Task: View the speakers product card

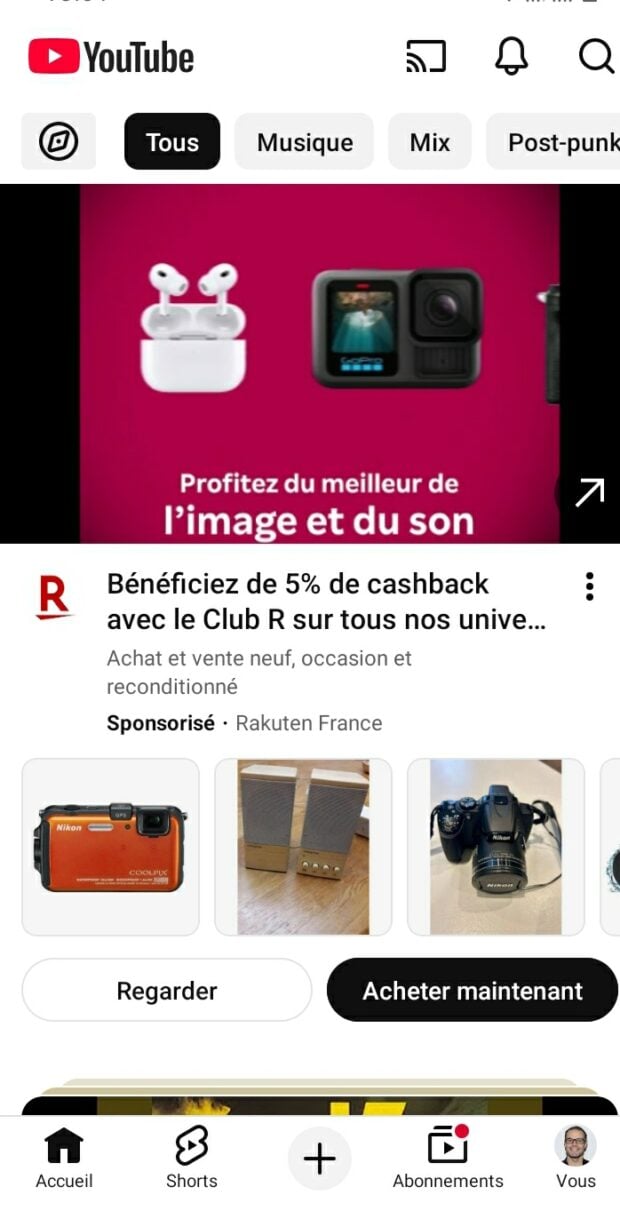Action: pos(303,847)
